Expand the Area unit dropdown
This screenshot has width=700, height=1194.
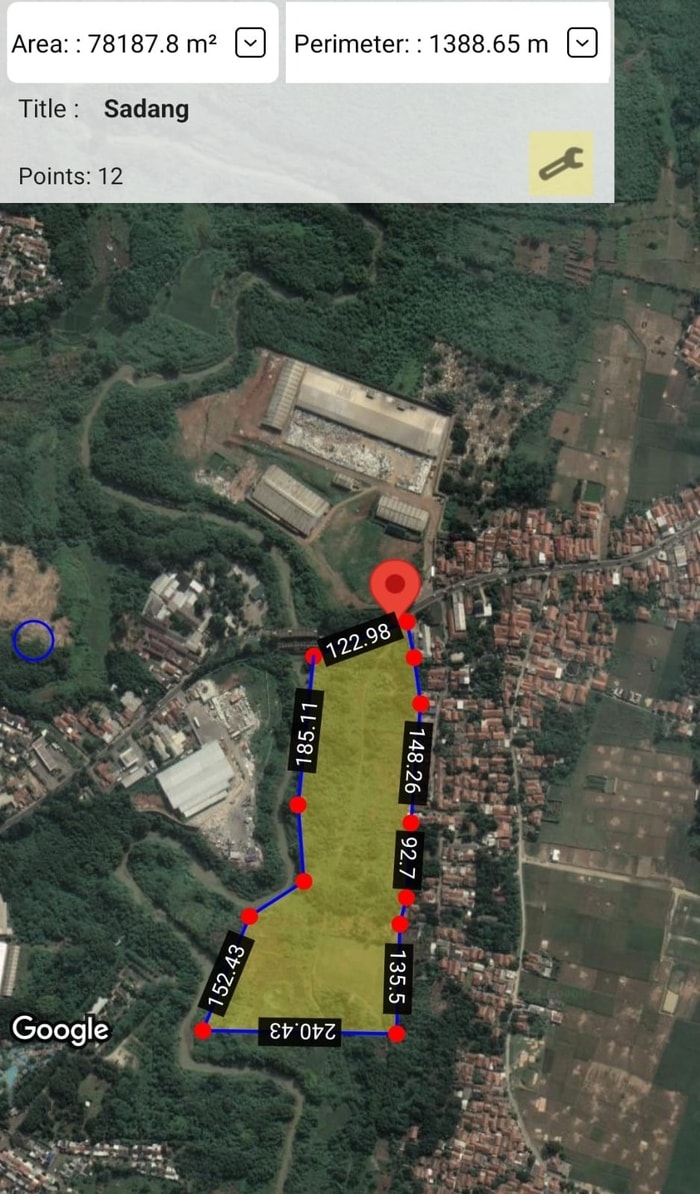click(x=251, y=43)
